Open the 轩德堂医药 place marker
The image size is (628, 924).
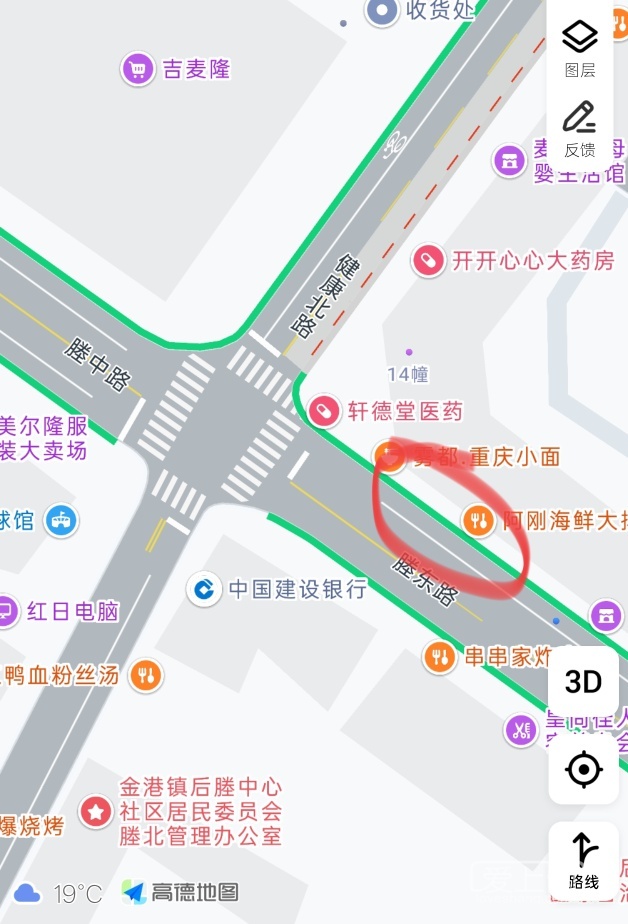tap(324, 410)
